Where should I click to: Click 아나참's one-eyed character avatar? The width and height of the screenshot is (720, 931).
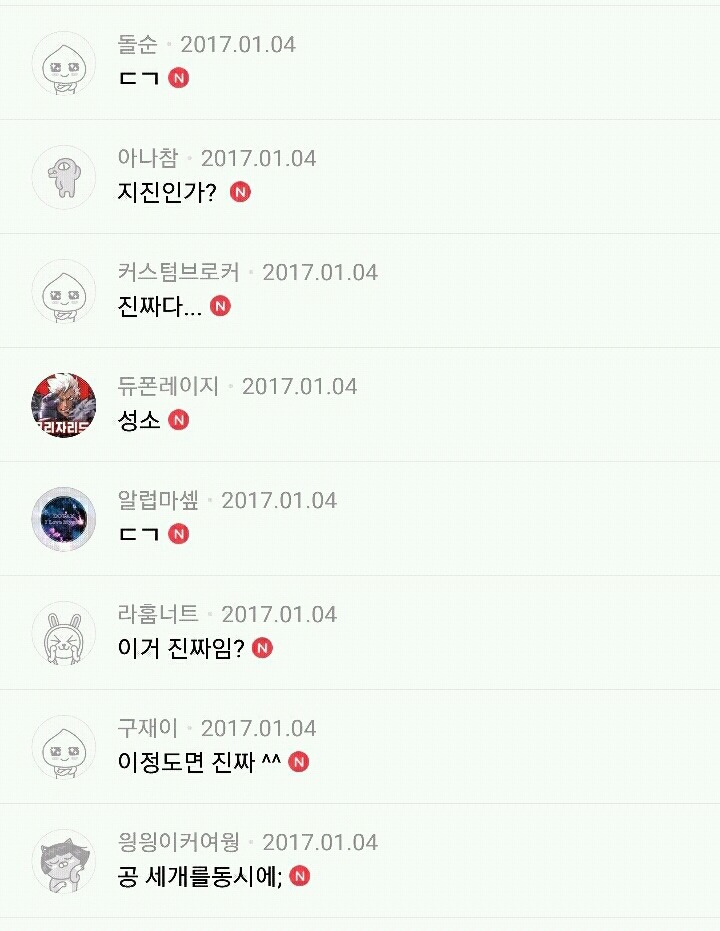(x=62, y=176)
